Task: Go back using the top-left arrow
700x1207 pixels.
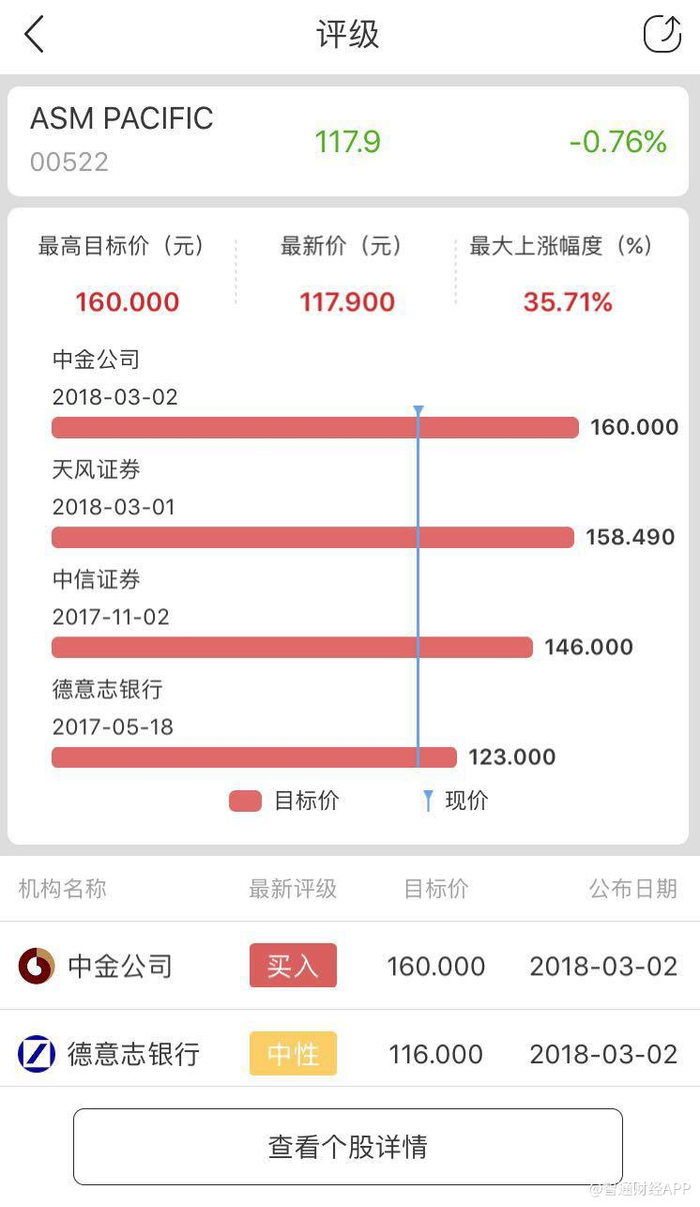Action: click(x=35, y=35)
